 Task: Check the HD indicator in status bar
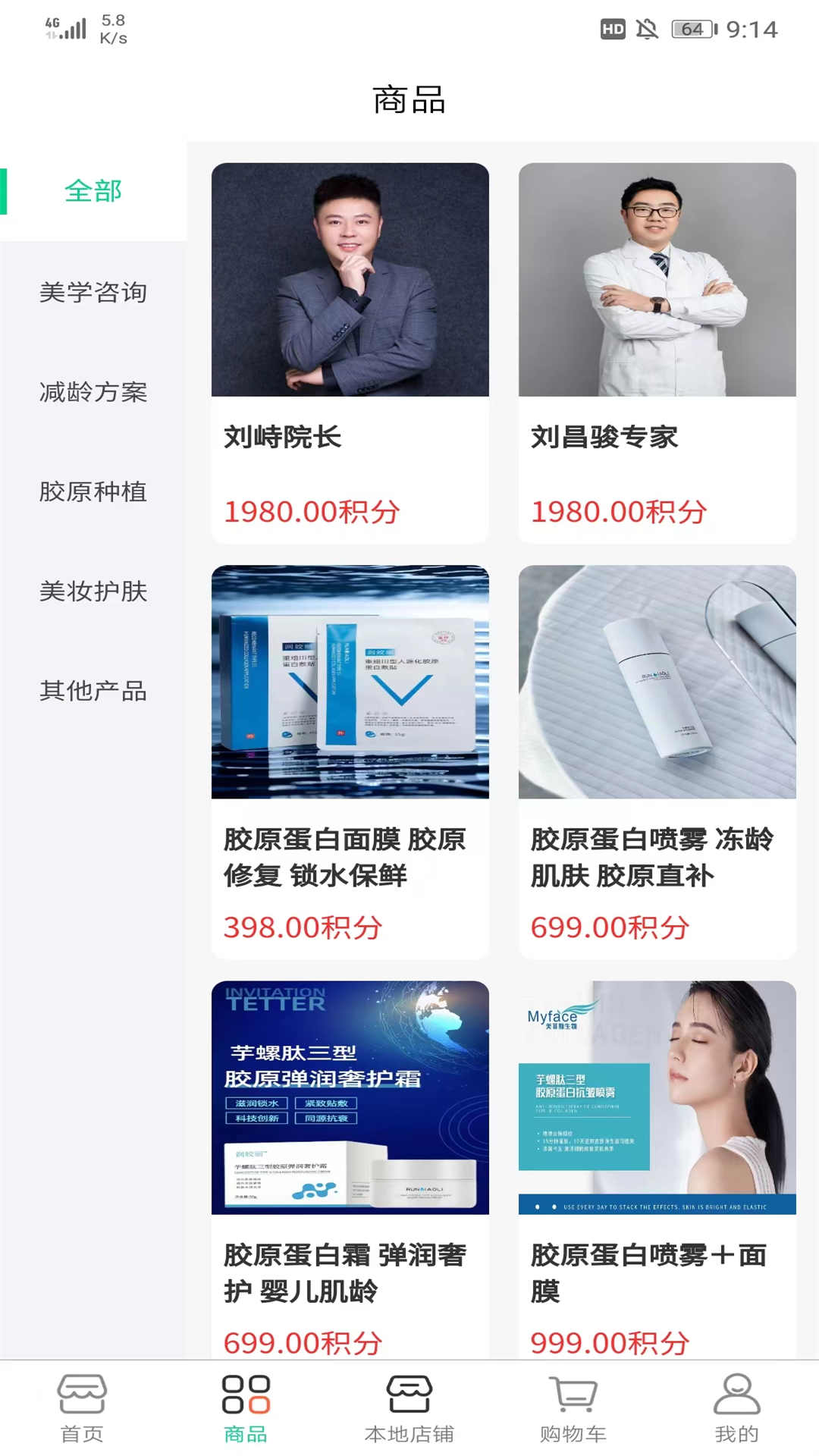[611, 30]
